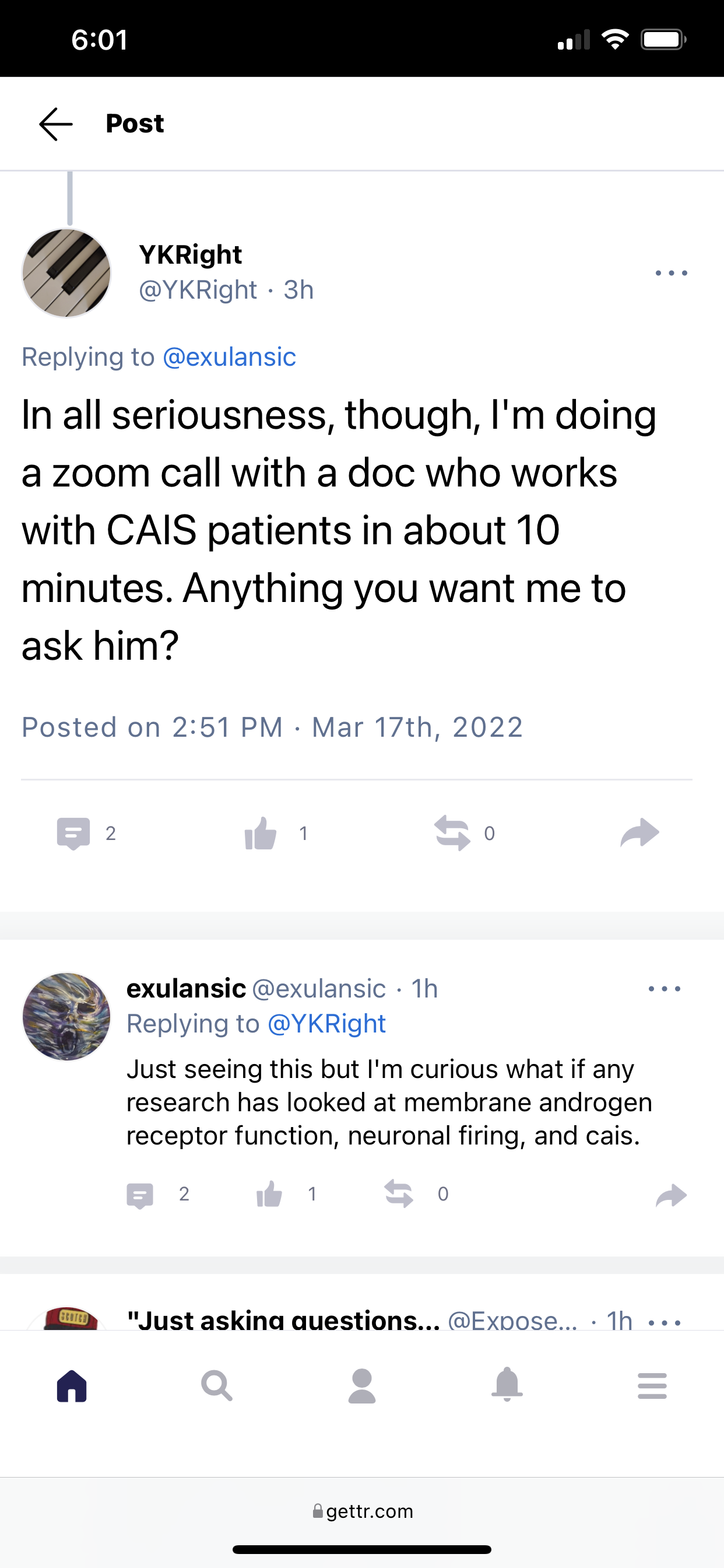Open the three-dot menu on YKRight's post
This screenshot has height=1568, width=724.
[x=671, y=272]
